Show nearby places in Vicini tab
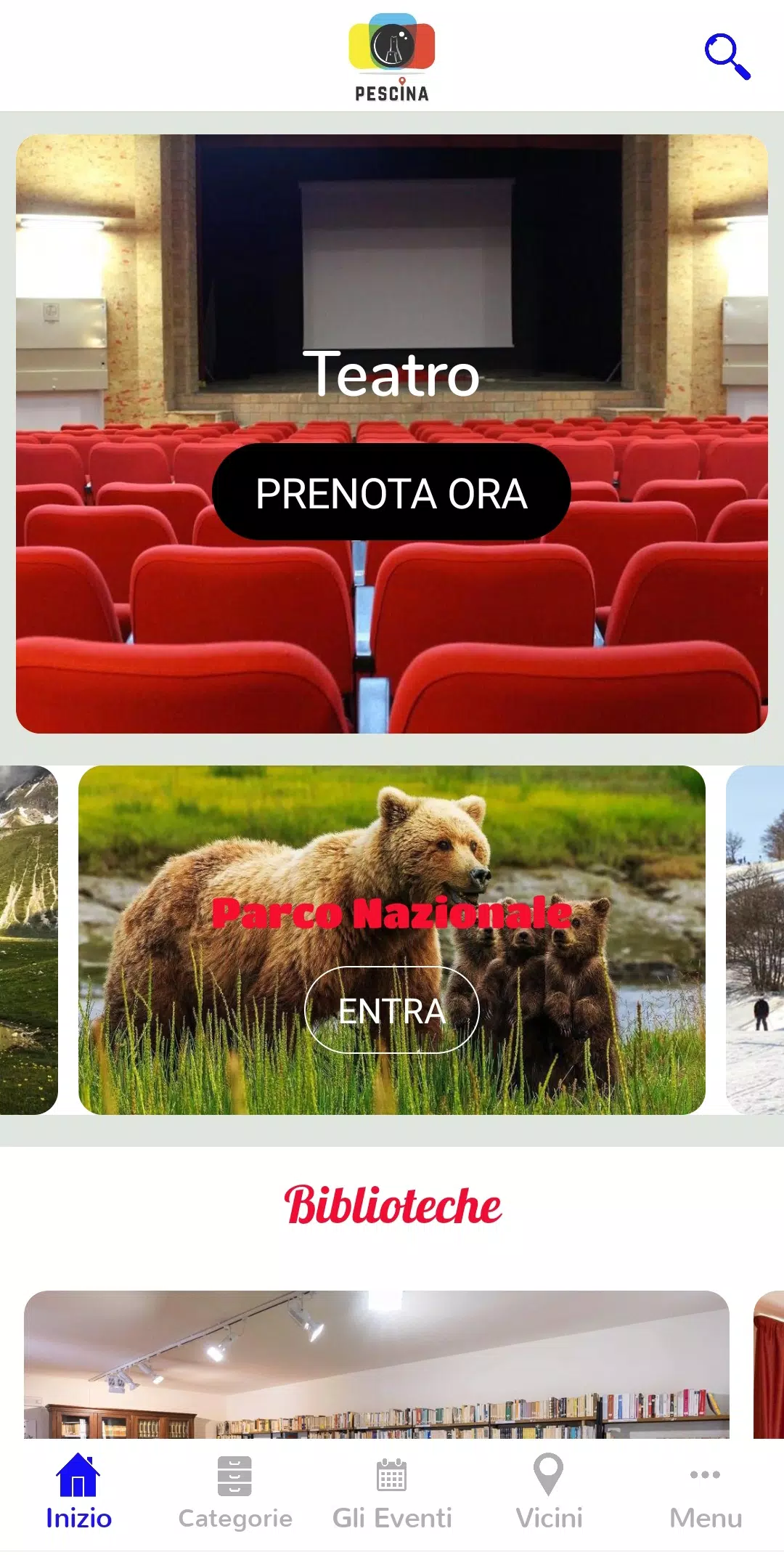This screenshot has width=784, height=1555. click(x=549, y=1493)
